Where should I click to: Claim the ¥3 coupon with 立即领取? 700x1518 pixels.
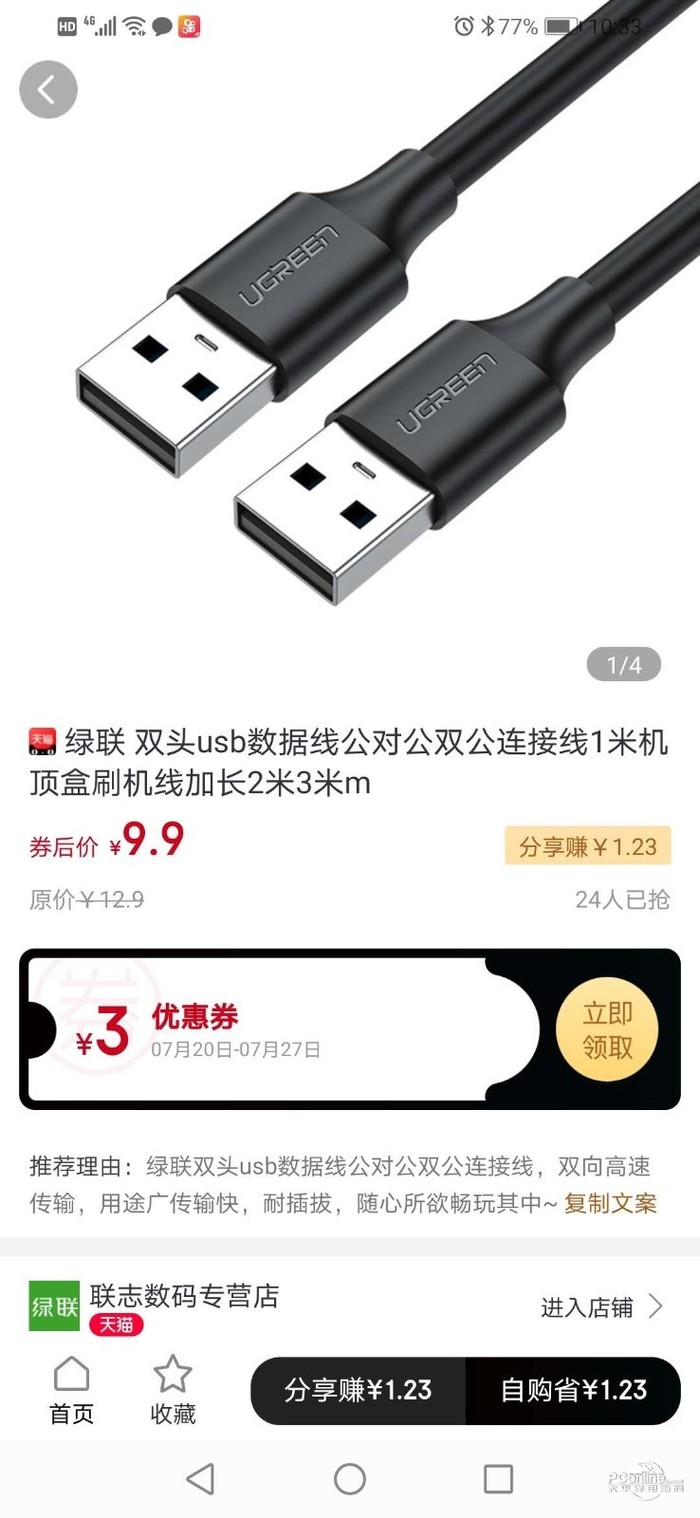(607, 1030)
